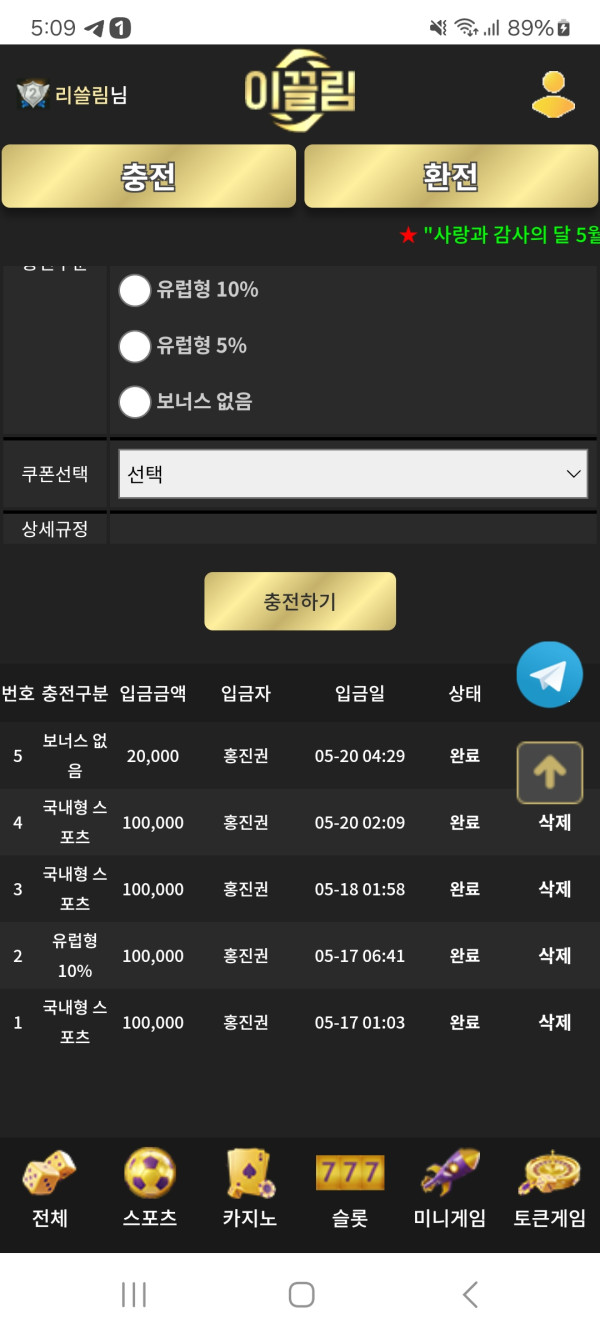Submit with the 충전하기 button
600x1333 pixels.
click(300, 601)
